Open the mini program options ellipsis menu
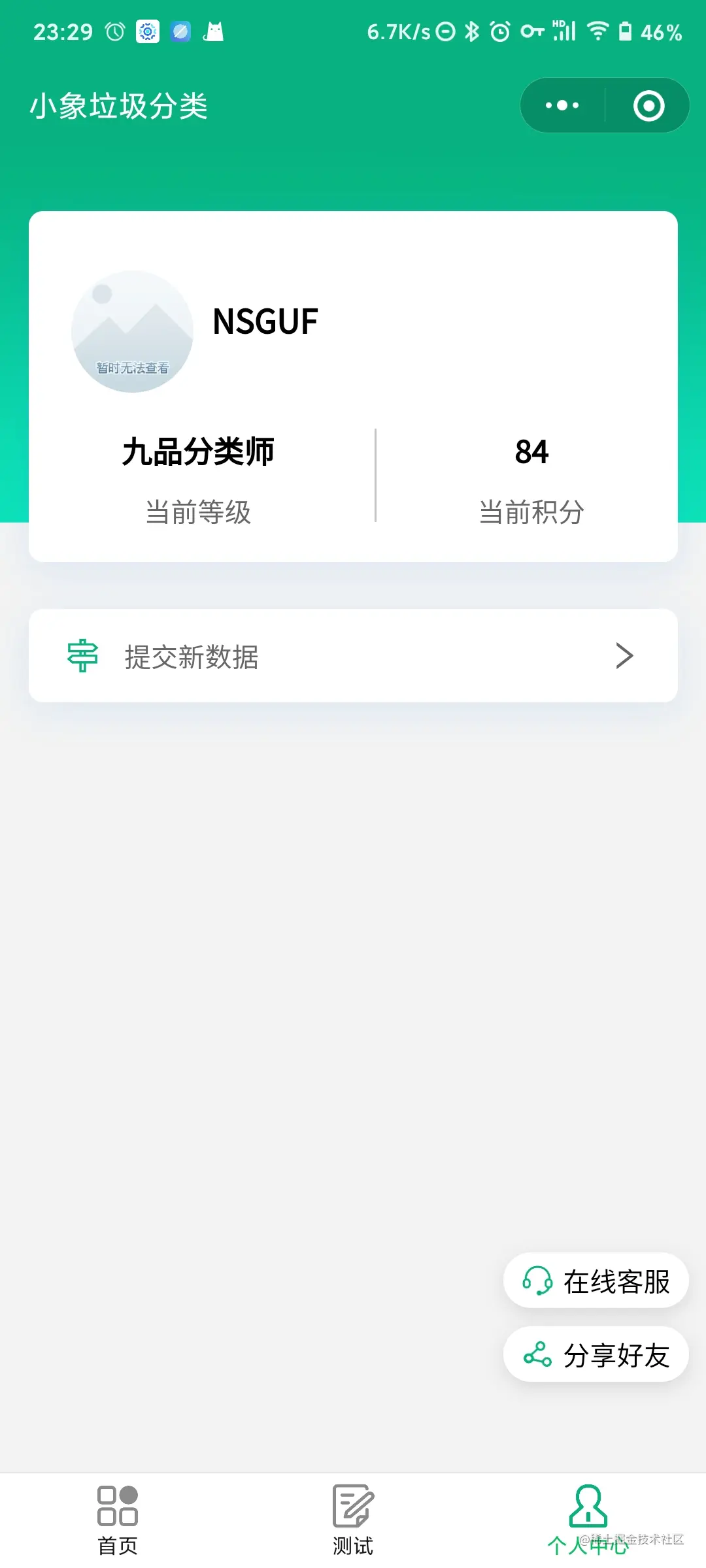Viewport: 706px width, 1568px height. click(561, 105)
